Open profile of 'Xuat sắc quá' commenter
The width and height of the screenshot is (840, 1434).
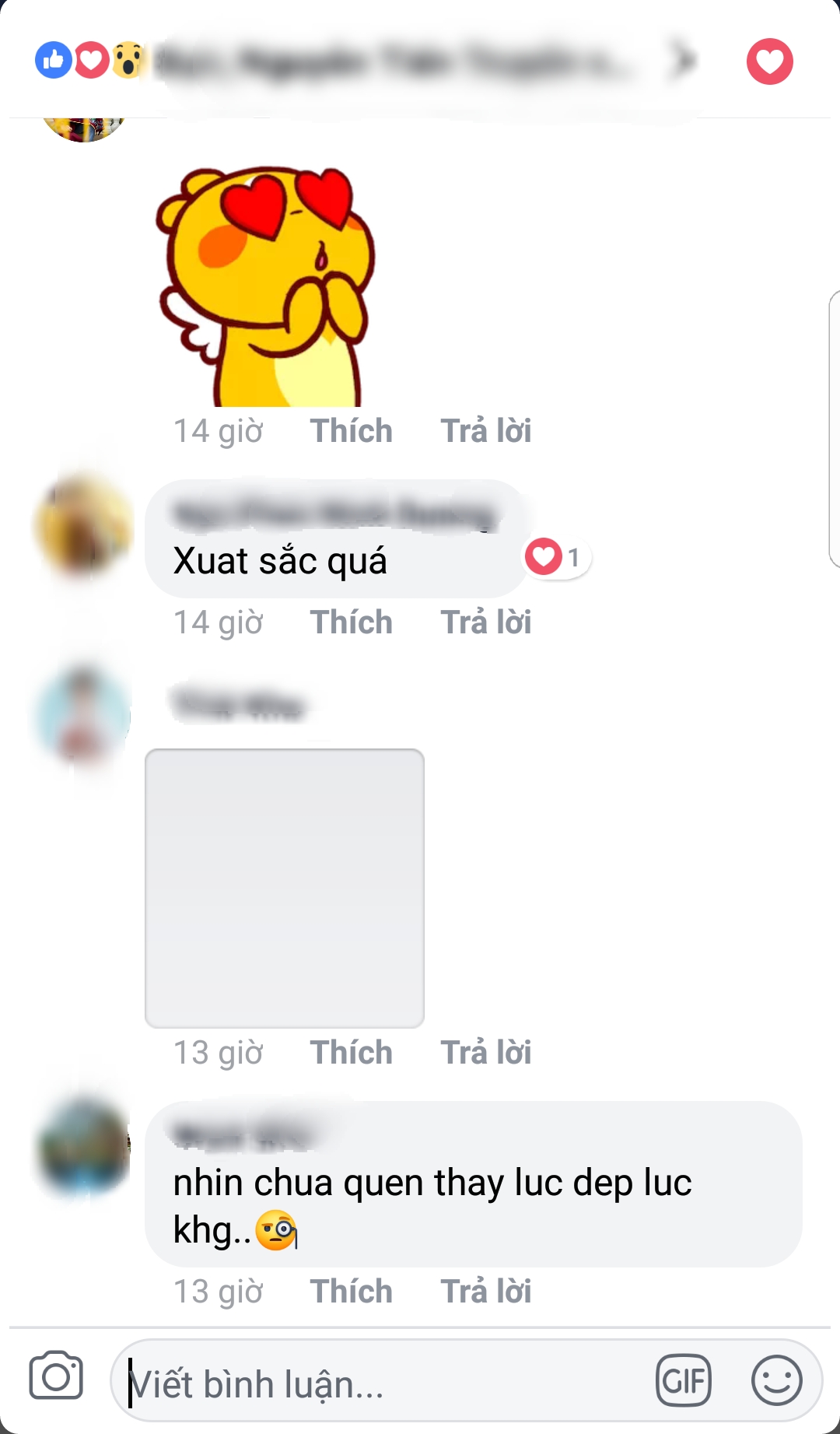click(x=84, y=528)
